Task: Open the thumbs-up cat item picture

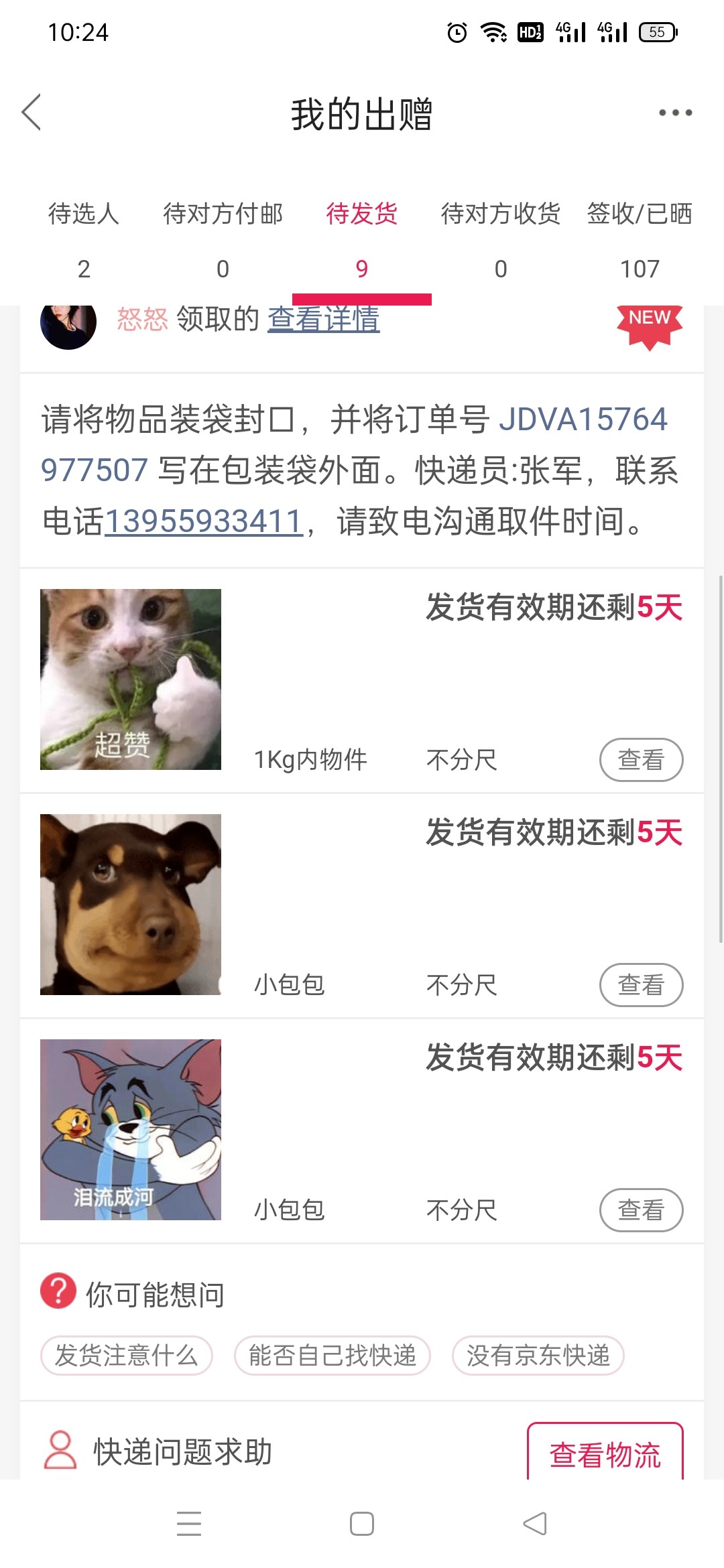Action: 131,679
